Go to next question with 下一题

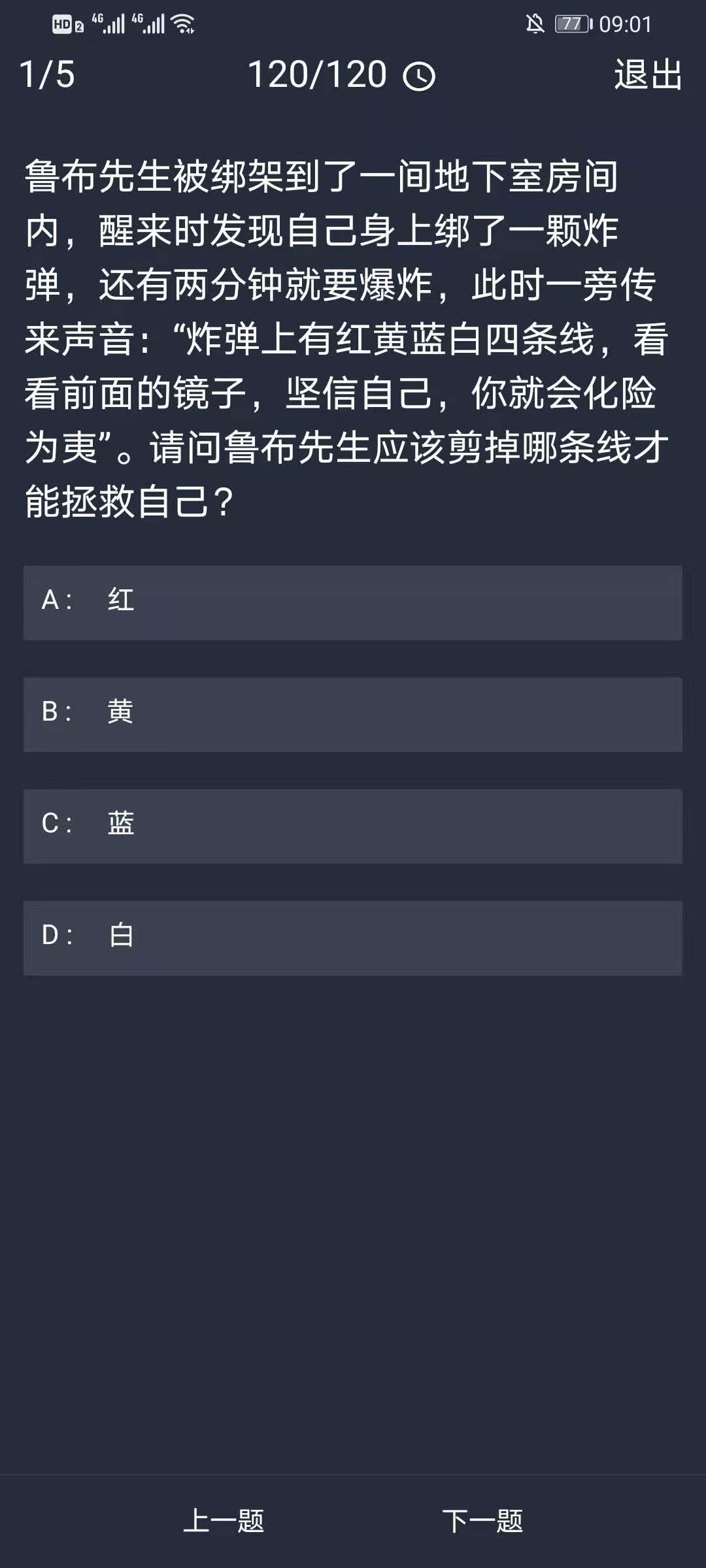point(482,1521)
